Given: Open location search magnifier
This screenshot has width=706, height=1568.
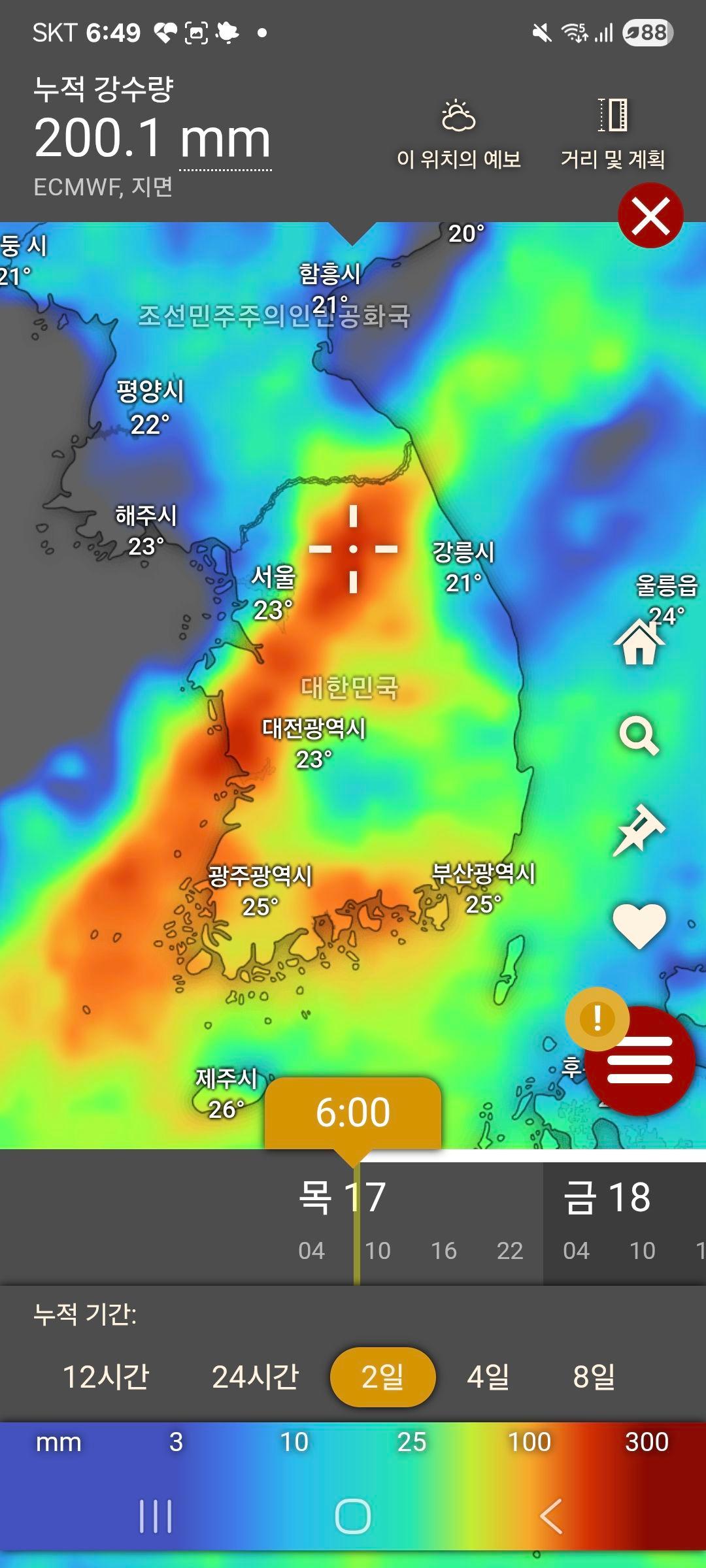Looking at the screenshot, I should (x=639, y=736).
